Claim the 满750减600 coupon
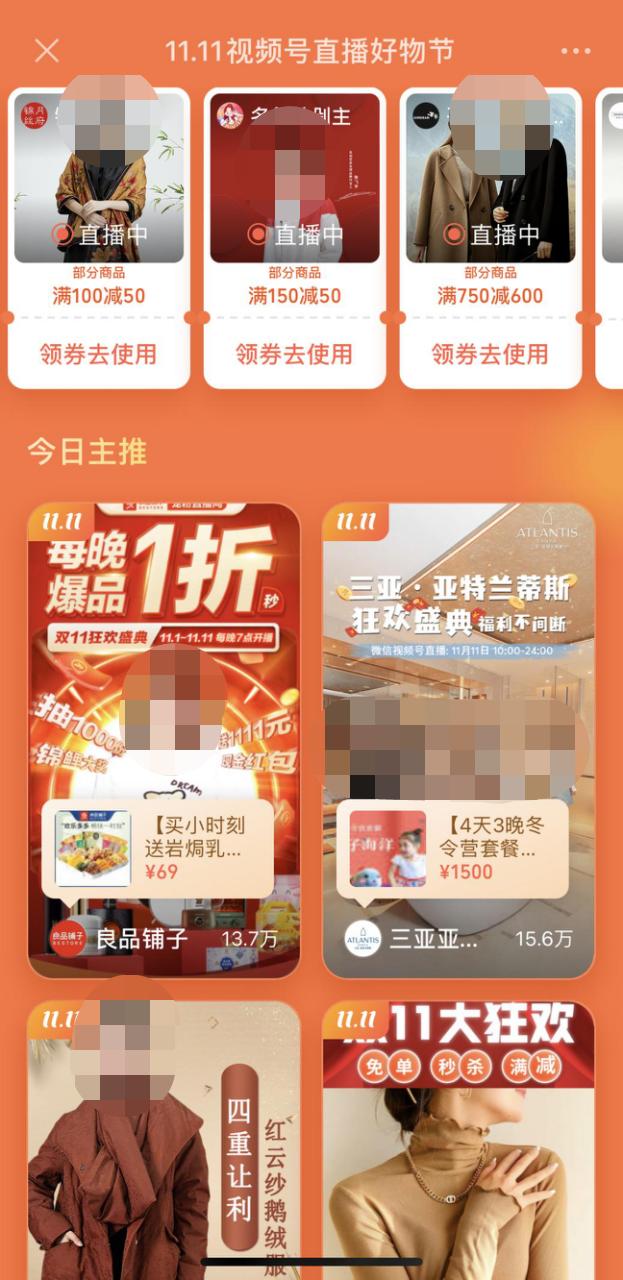623x1280 pixels. (x=490, y=354)
